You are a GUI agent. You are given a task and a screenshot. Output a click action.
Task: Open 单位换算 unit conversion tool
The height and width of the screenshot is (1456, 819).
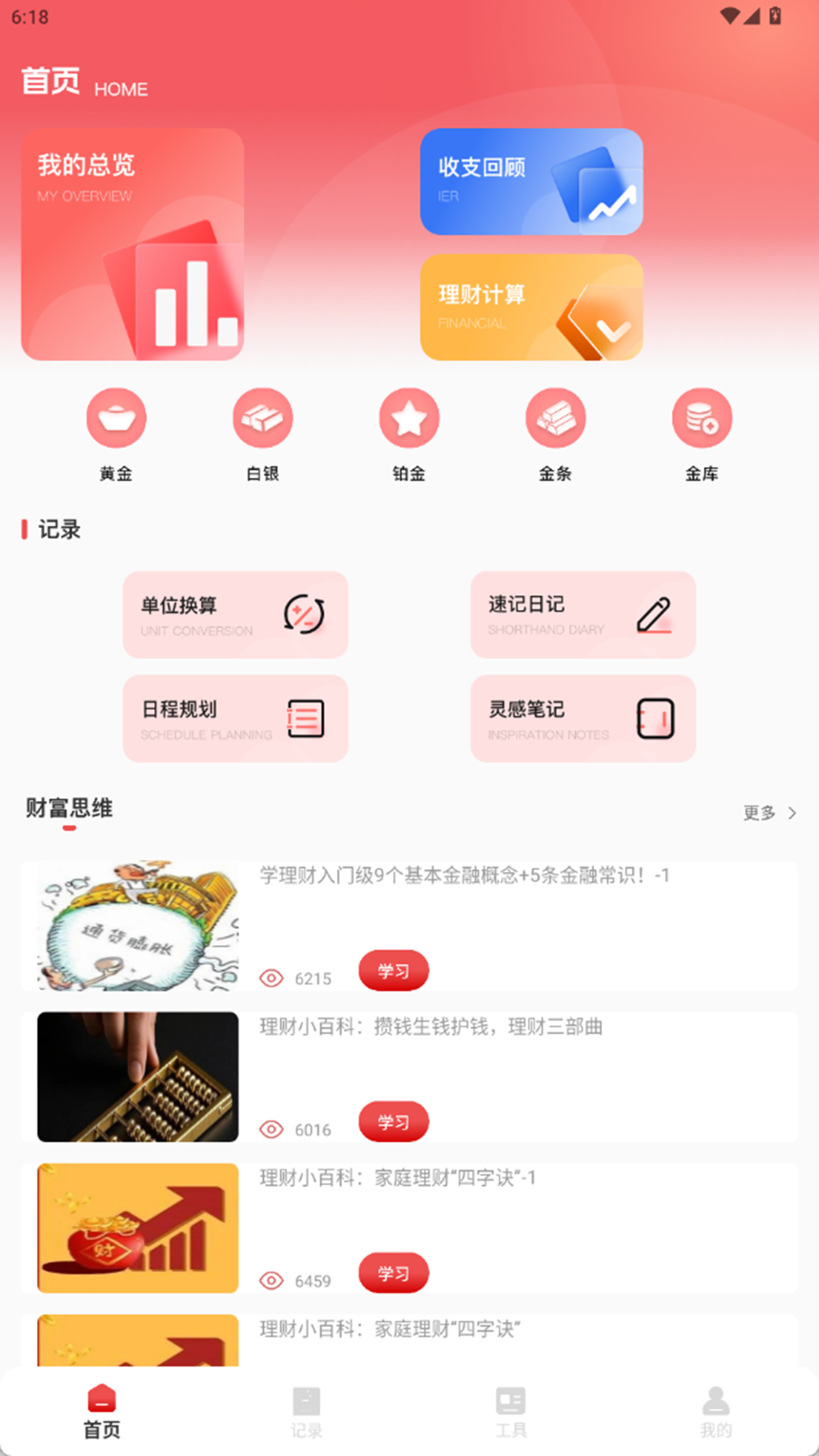pyautogui.click(x=235, y=615)
